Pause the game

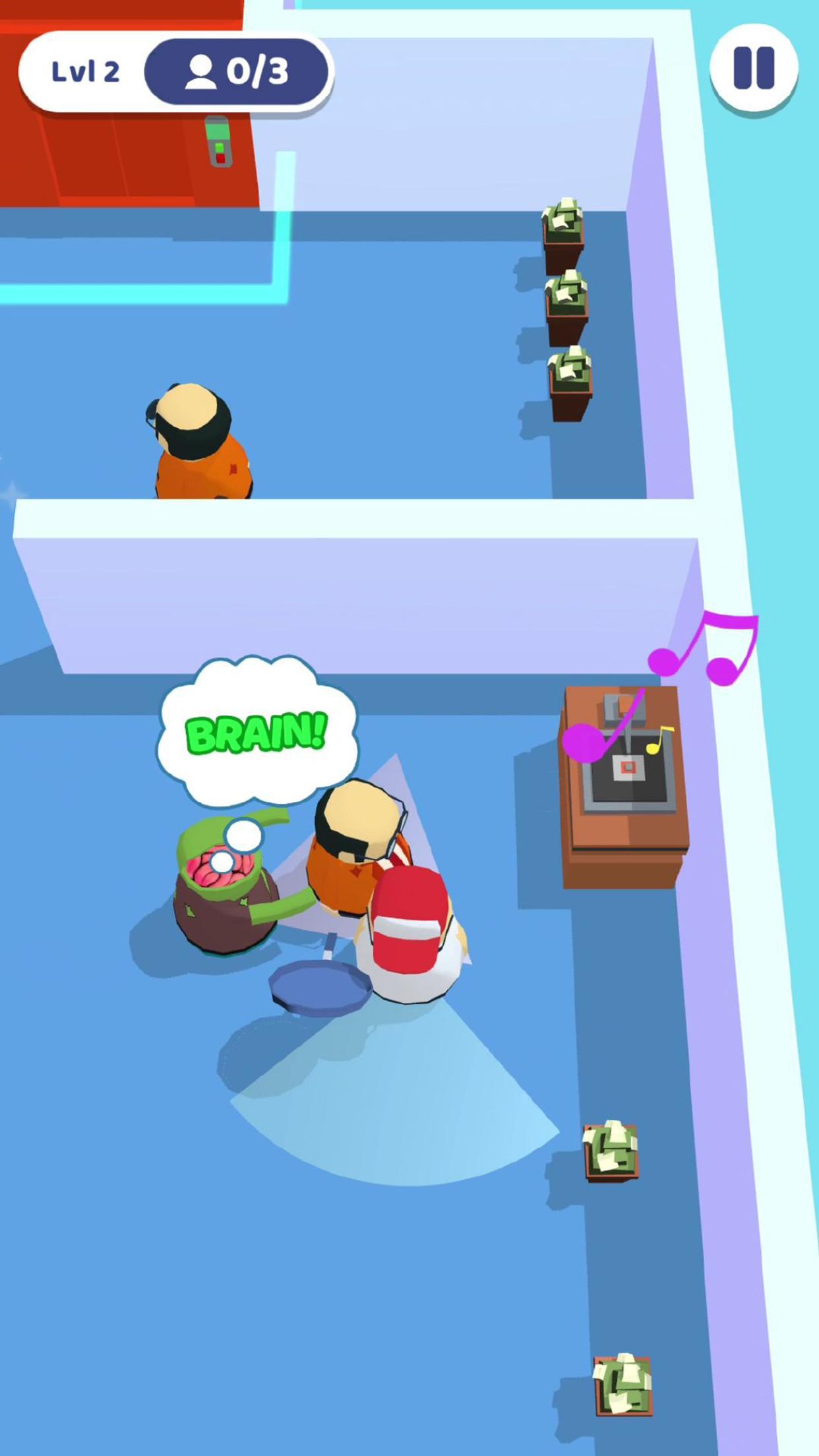point(754,67)
